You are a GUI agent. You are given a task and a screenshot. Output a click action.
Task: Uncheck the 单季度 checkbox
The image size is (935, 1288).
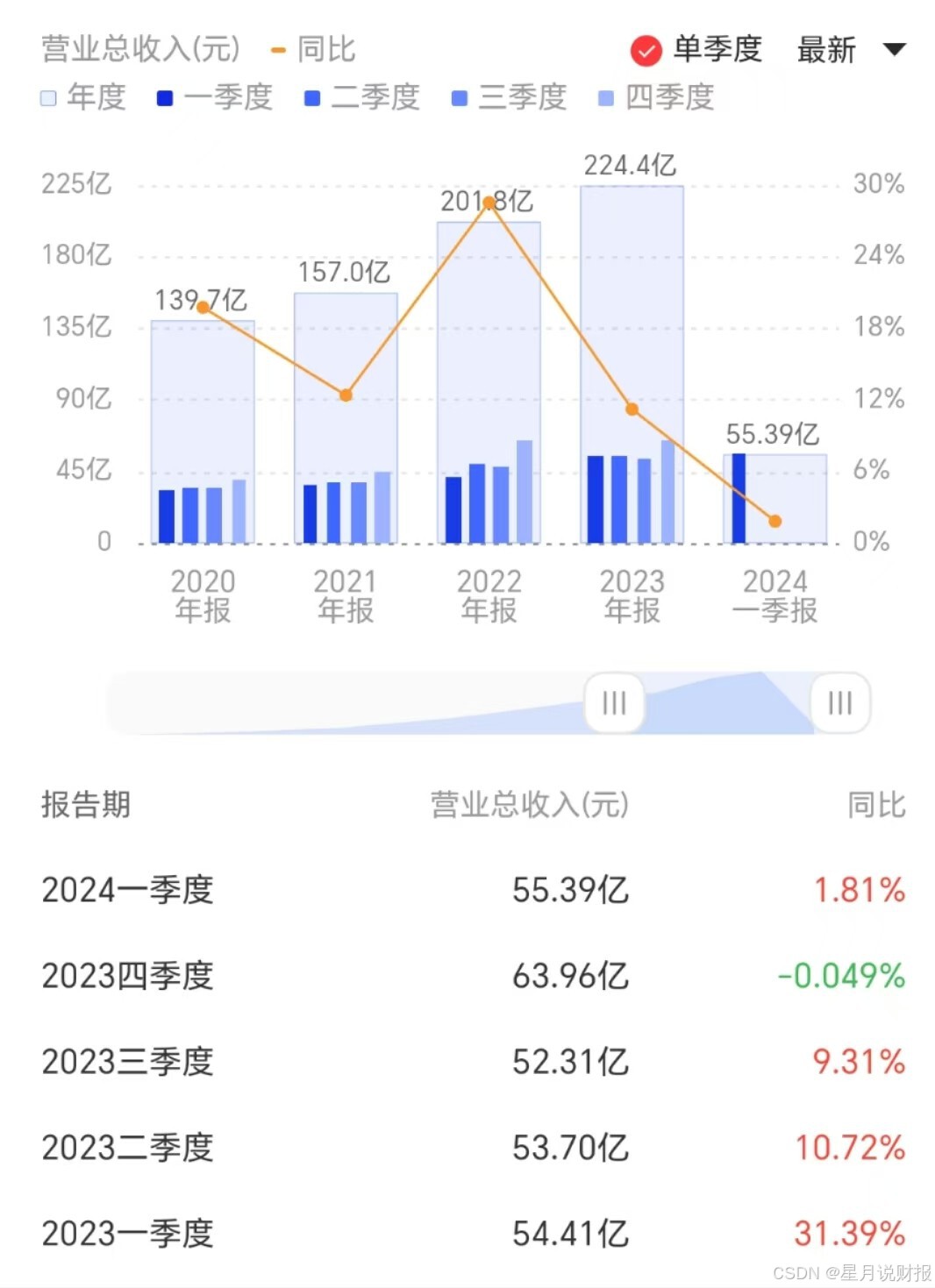tap(646, 51)
